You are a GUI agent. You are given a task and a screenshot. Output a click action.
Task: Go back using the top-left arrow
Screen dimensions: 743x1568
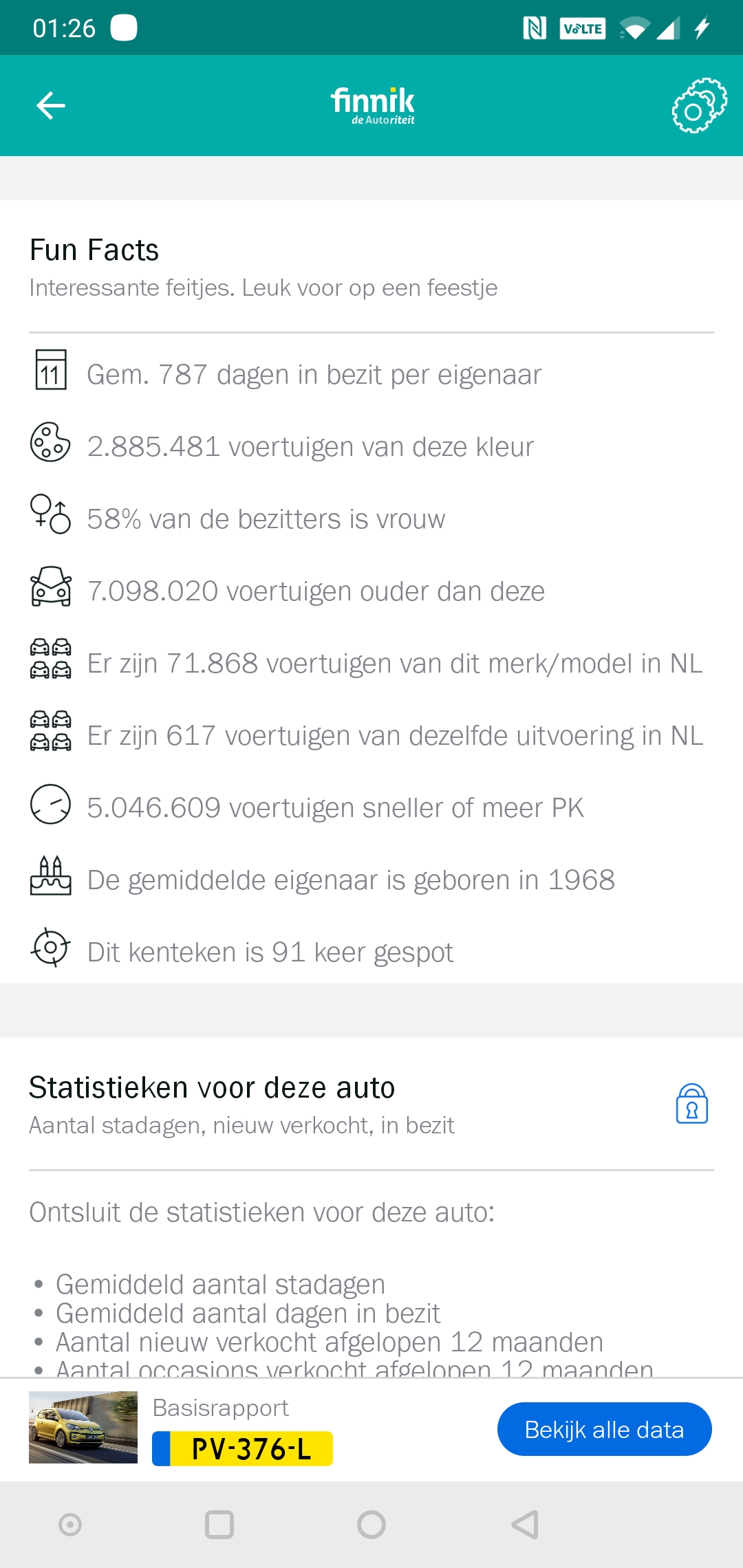tap(50, 106)
